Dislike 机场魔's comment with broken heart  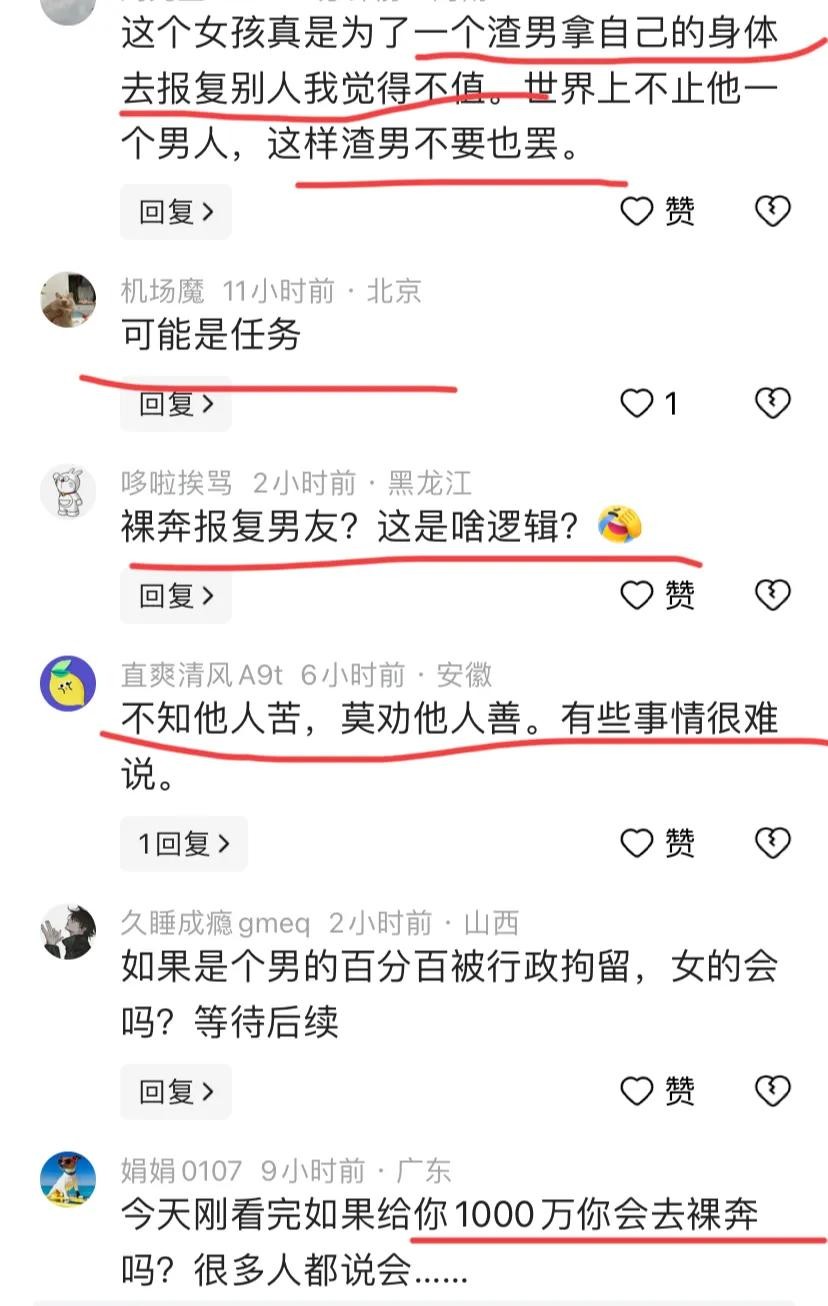click(x=772, y=404)
